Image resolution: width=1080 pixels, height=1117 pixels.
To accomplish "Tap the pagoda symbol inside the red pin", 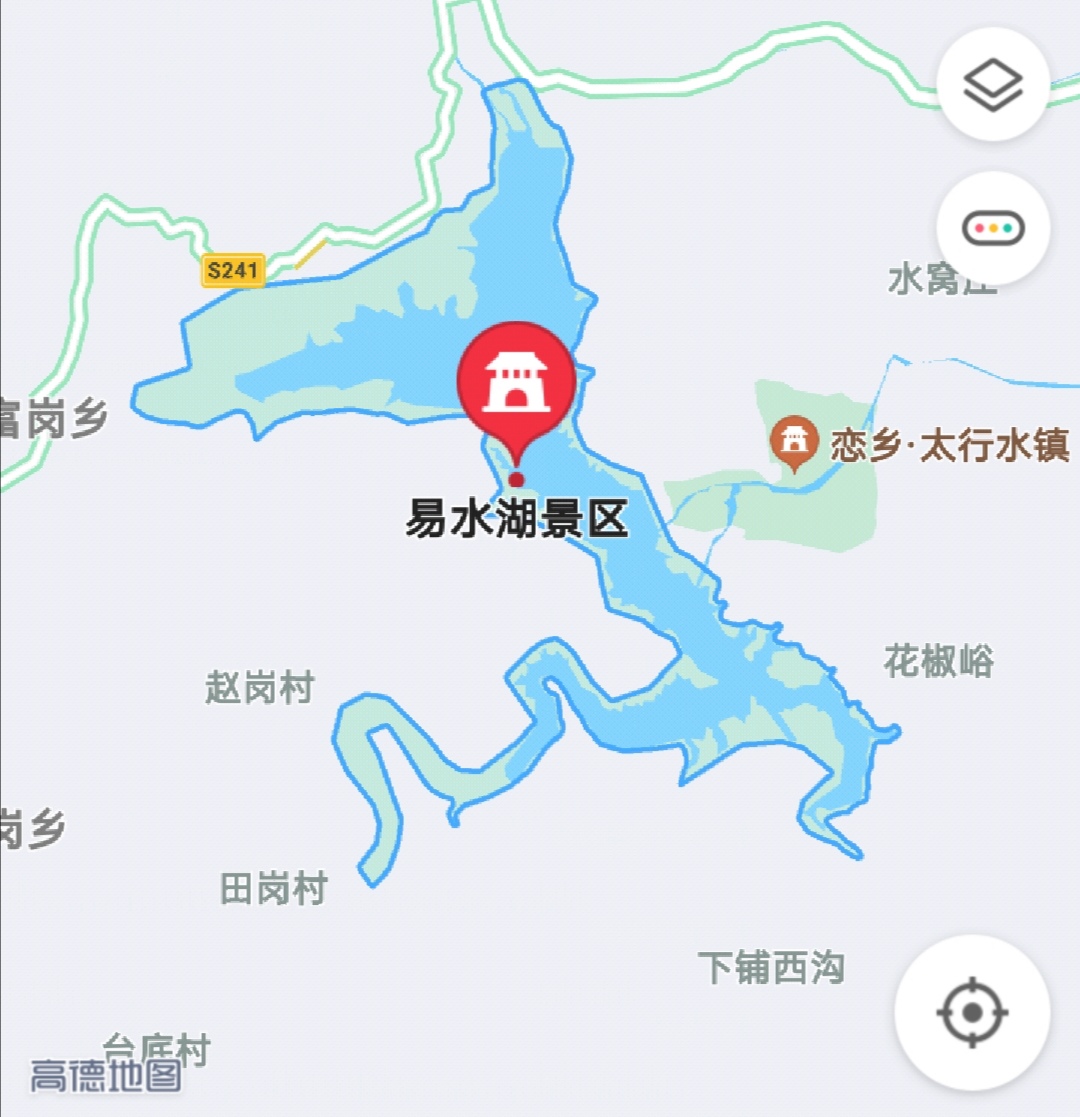I will pyautogui.click(x=517, y=380).
